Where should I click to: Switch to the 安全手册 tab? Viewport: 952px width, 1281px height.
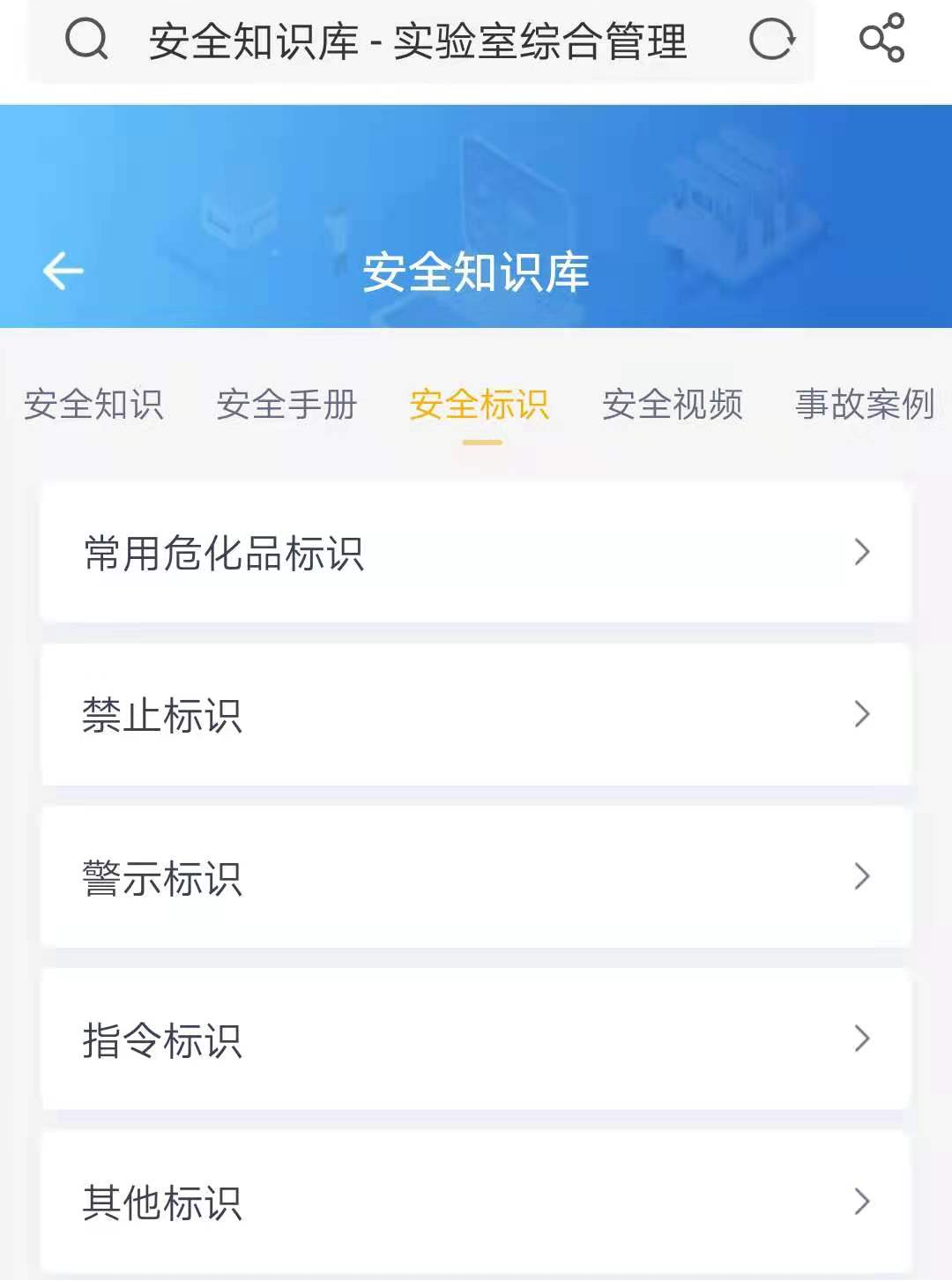[x=286, y=405]
